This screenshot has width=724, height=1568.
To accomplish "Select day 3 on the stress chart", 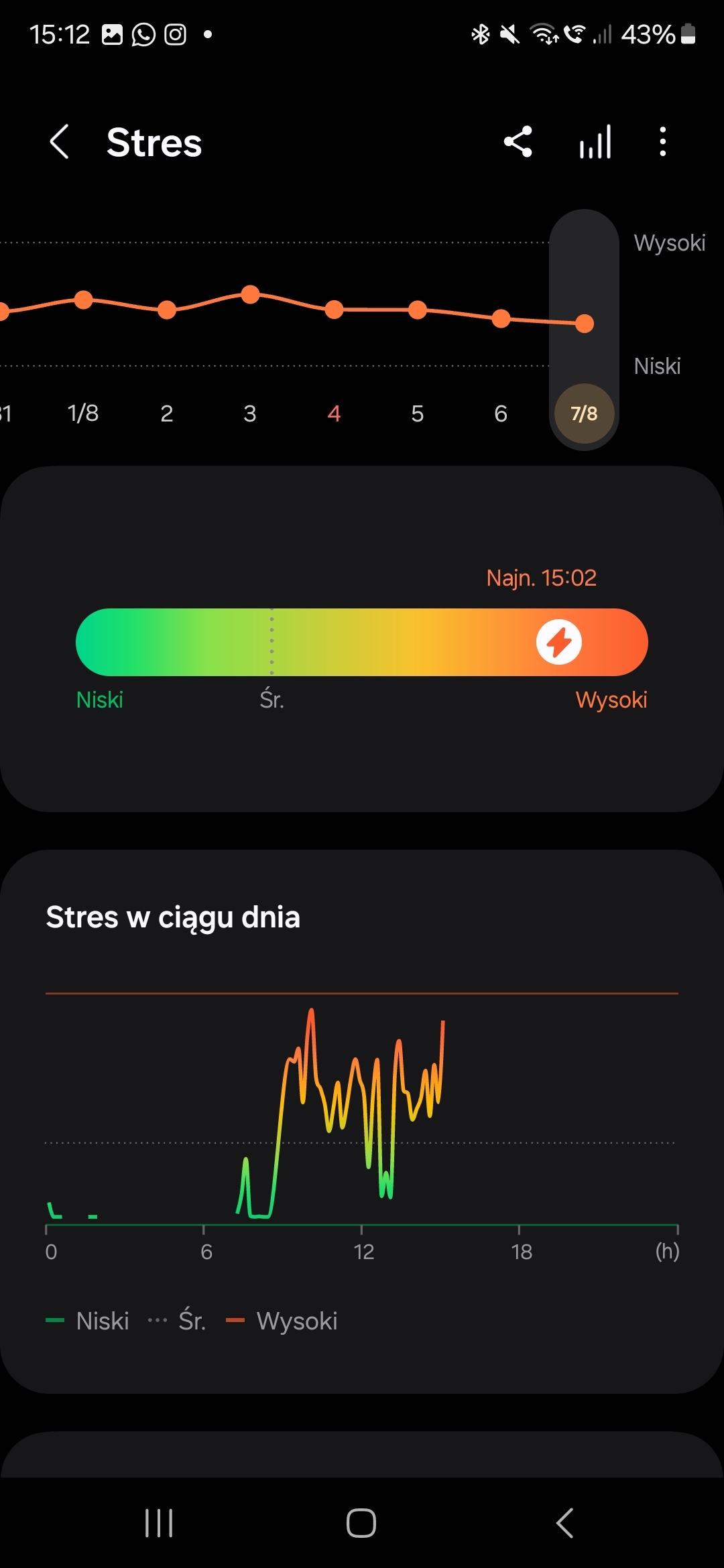I will click(250, 413).
